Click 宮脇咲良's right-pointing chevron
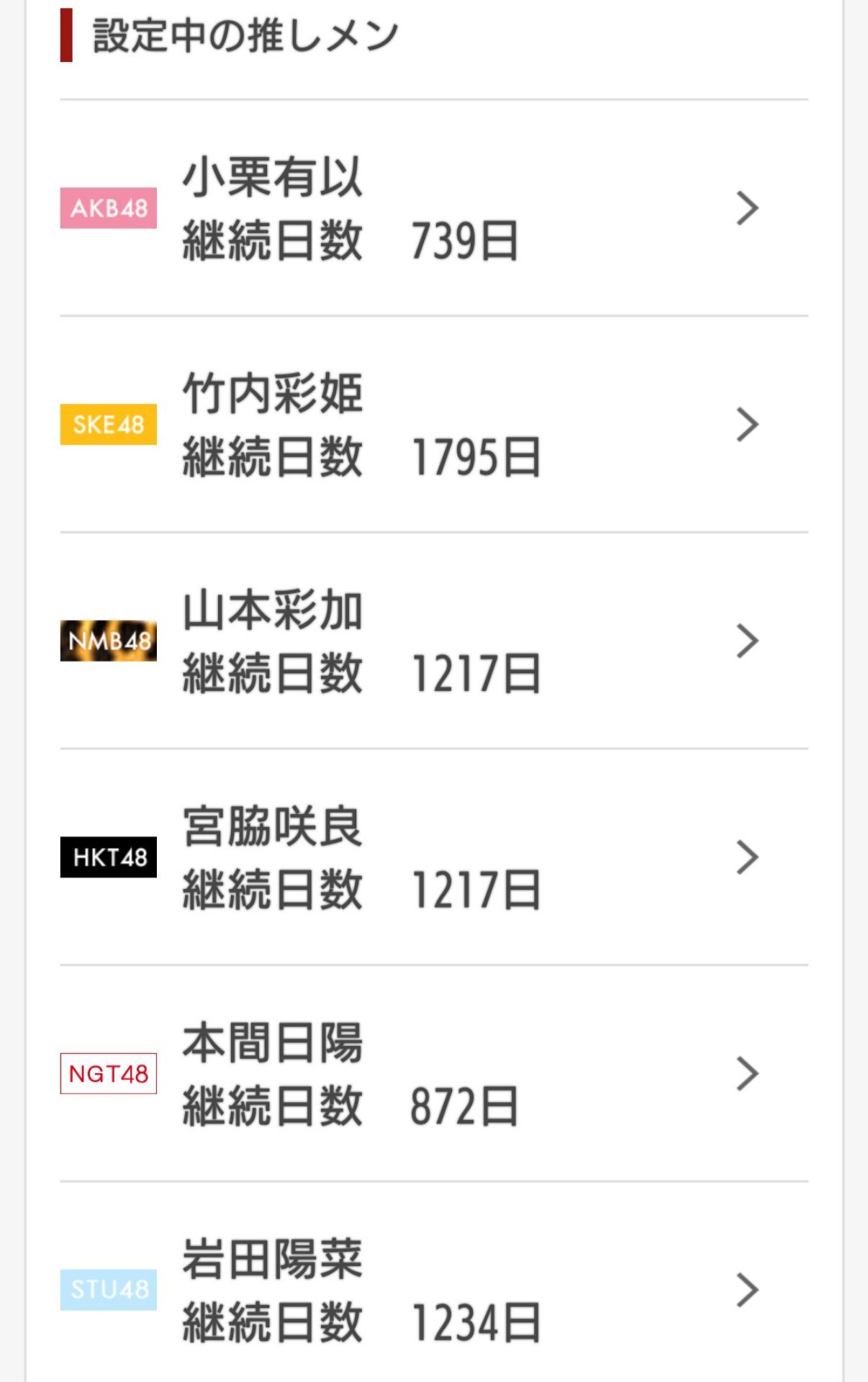The image size is (868, 1382). point(749,856)
